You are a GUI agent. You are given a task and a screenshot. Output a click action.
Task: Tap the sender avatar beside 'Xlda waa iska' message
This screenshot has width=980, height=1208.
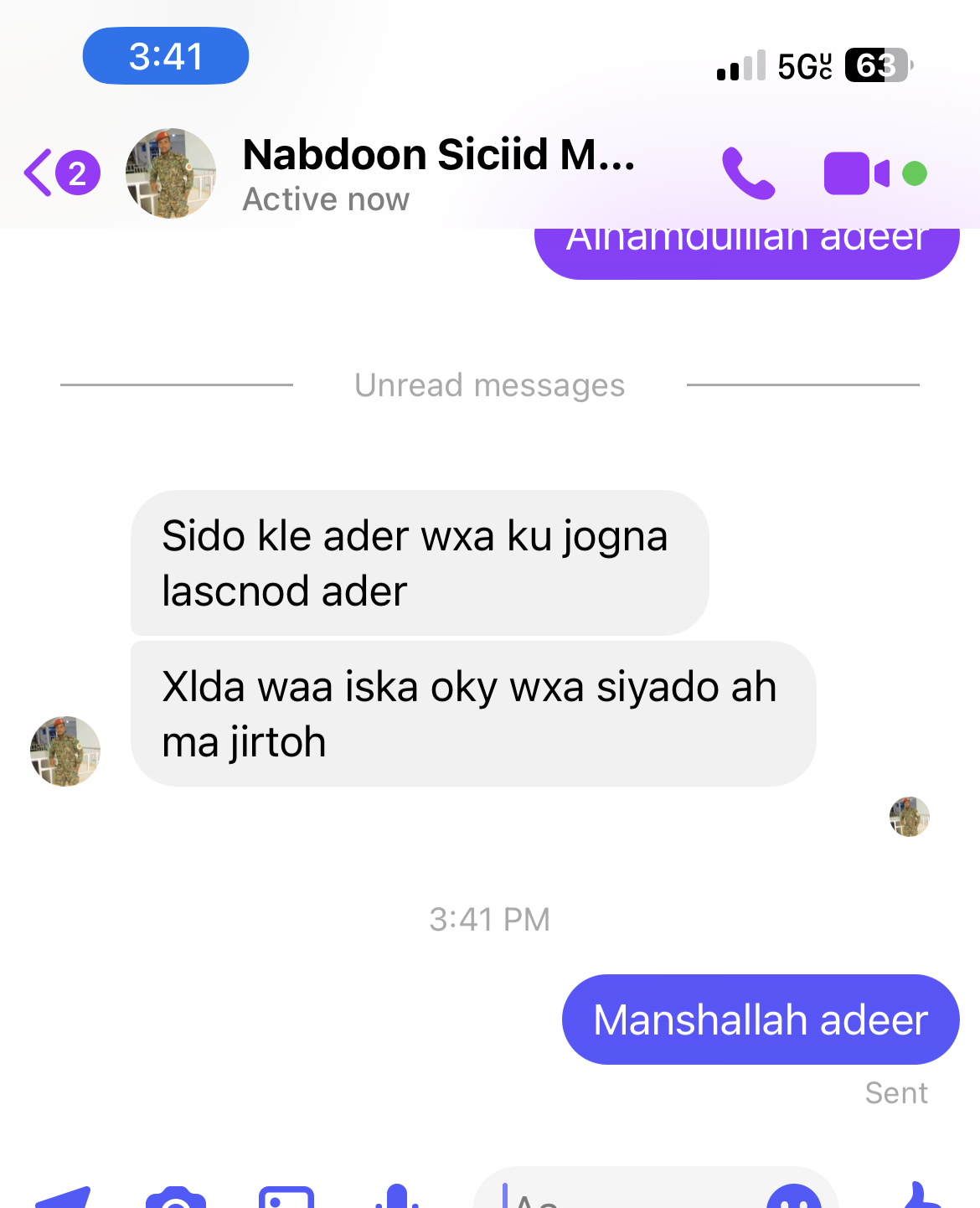tap(65, 751)
